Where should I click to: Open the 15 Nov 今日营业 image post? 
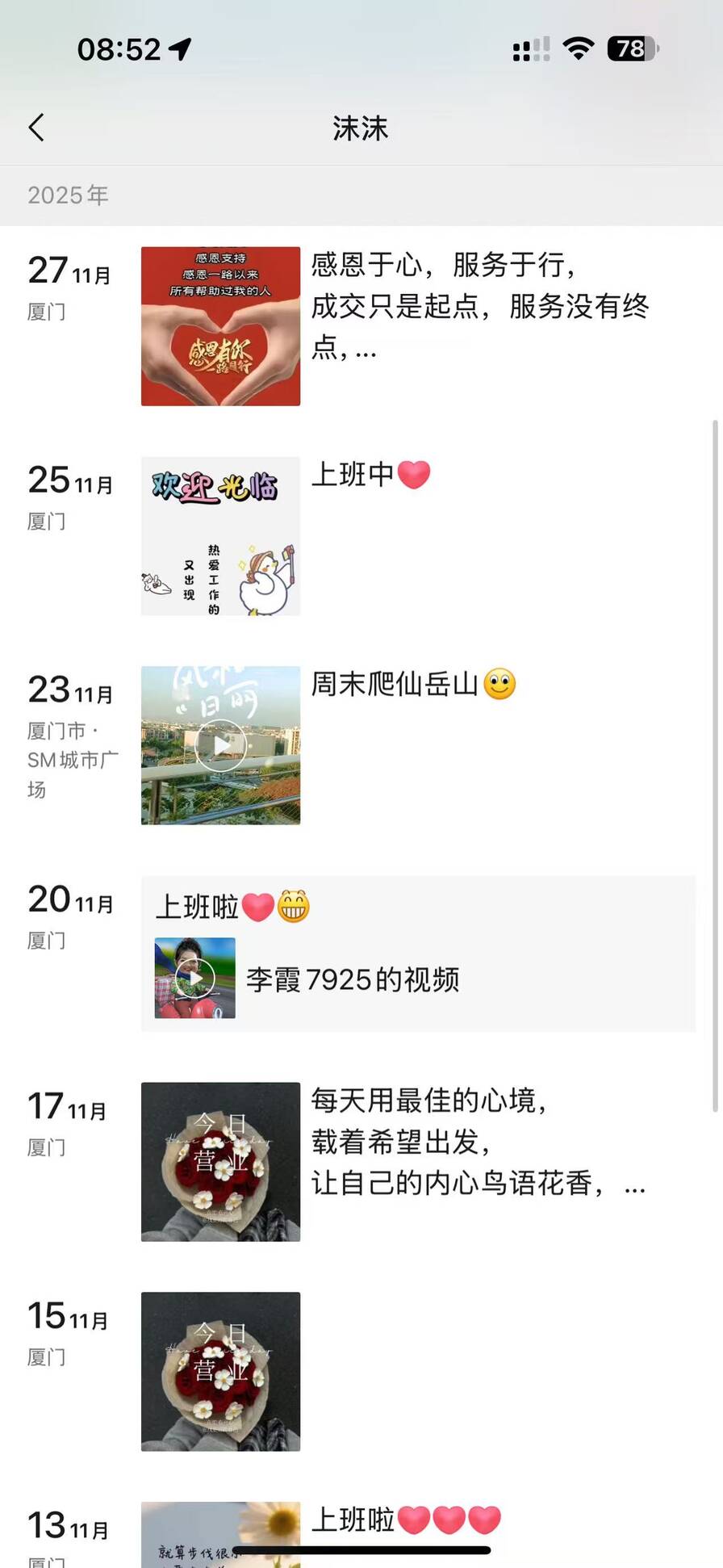pos(220,1371)
